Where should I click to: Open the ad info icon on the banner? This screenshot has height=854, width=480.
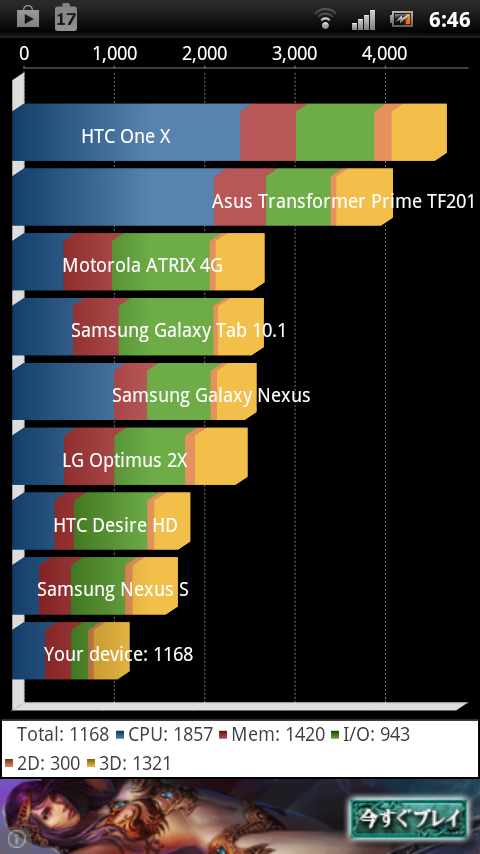click(x=16, y=837)
